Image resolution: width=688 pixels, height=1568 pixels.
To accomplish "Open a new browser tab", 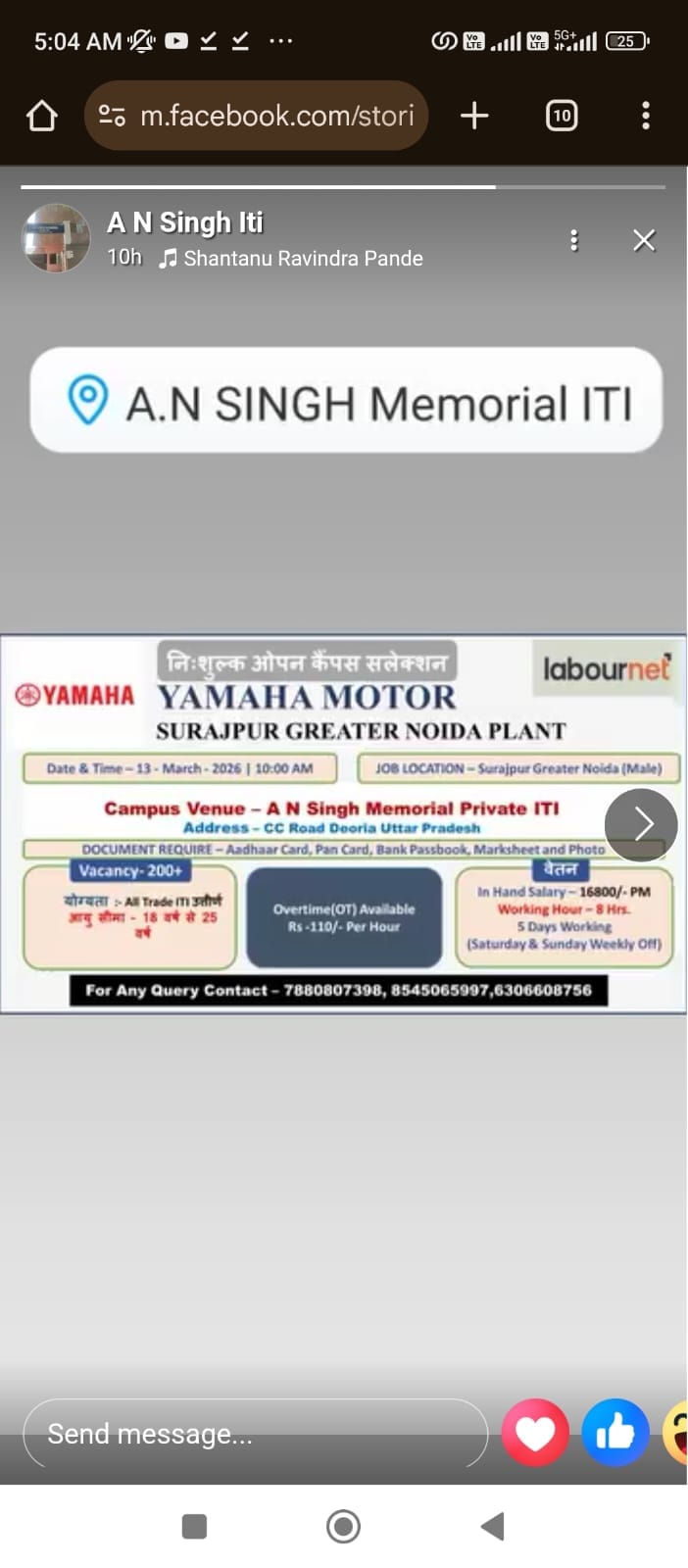I will [474, 116].
